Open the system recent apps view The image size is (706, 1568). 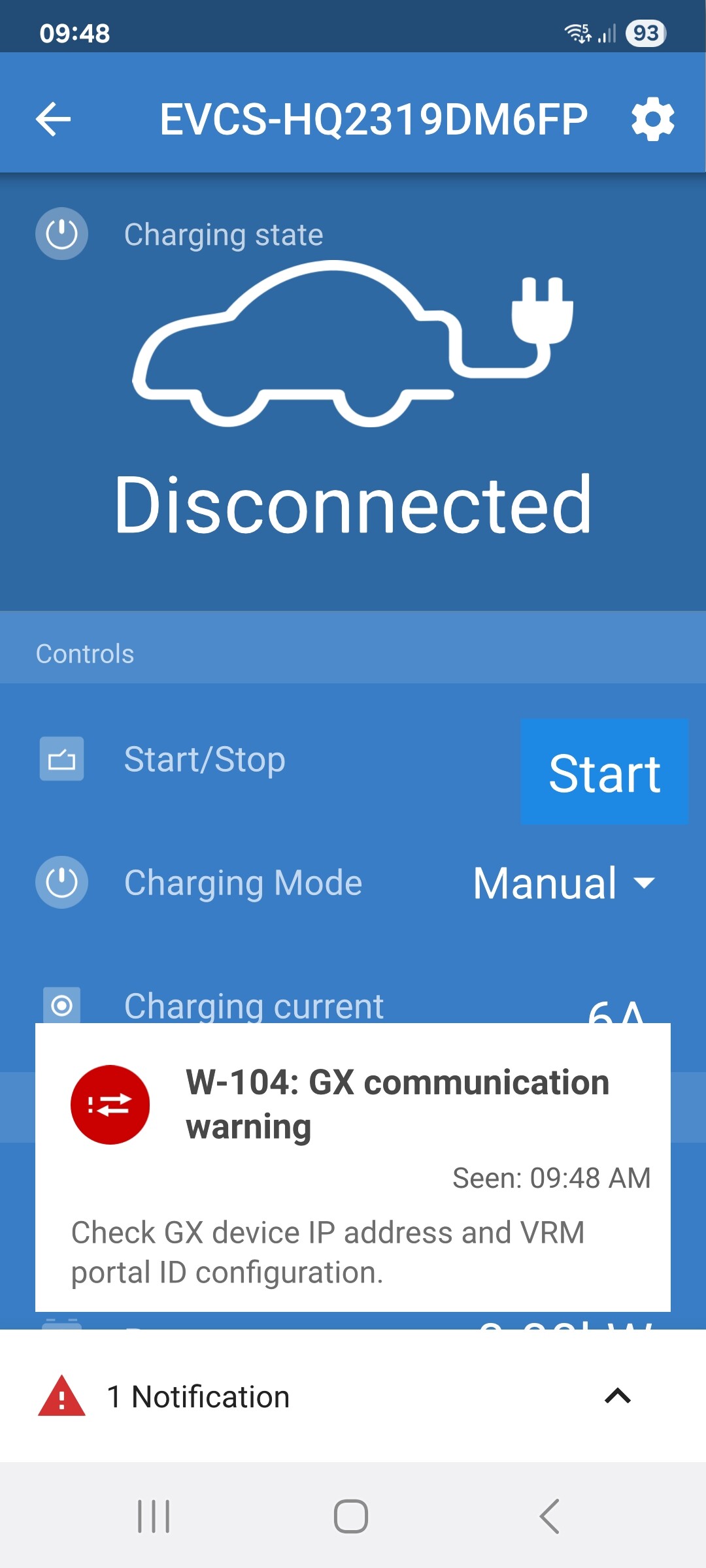pyautogui.click(x=154, y=1516)
